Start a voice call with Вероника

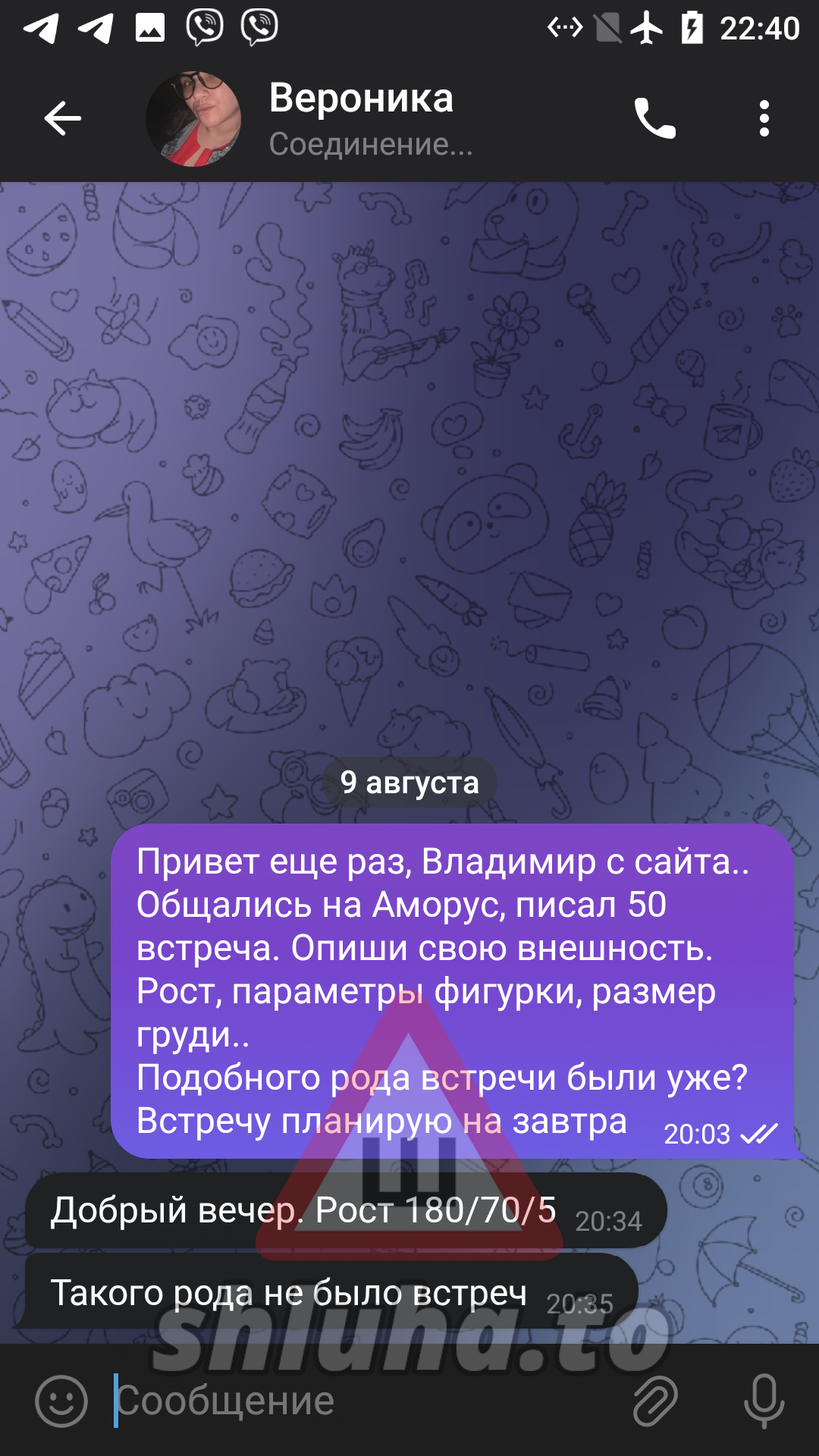pos(654,118)
